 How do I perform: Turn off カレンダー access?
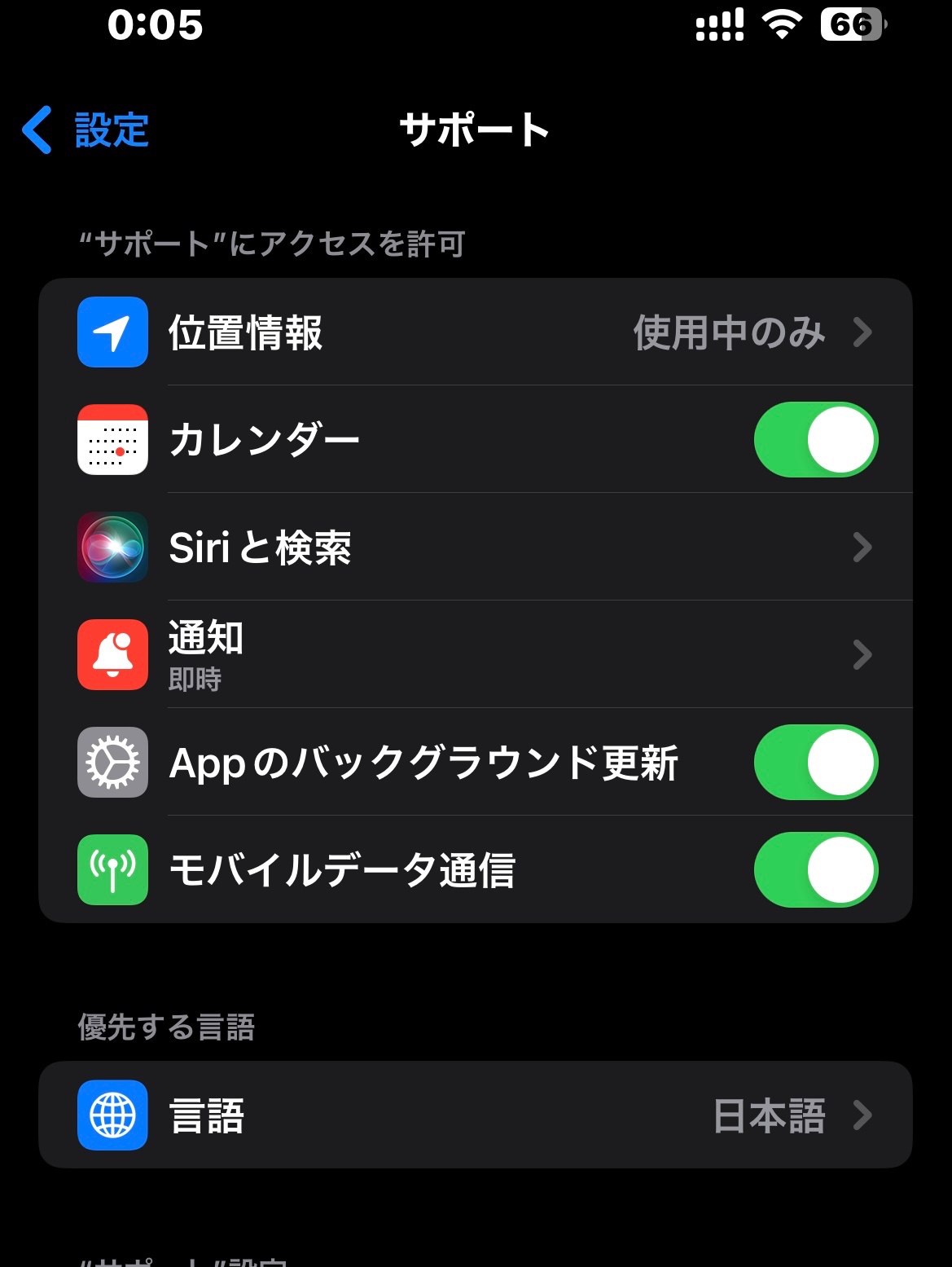tap(815, 440)
